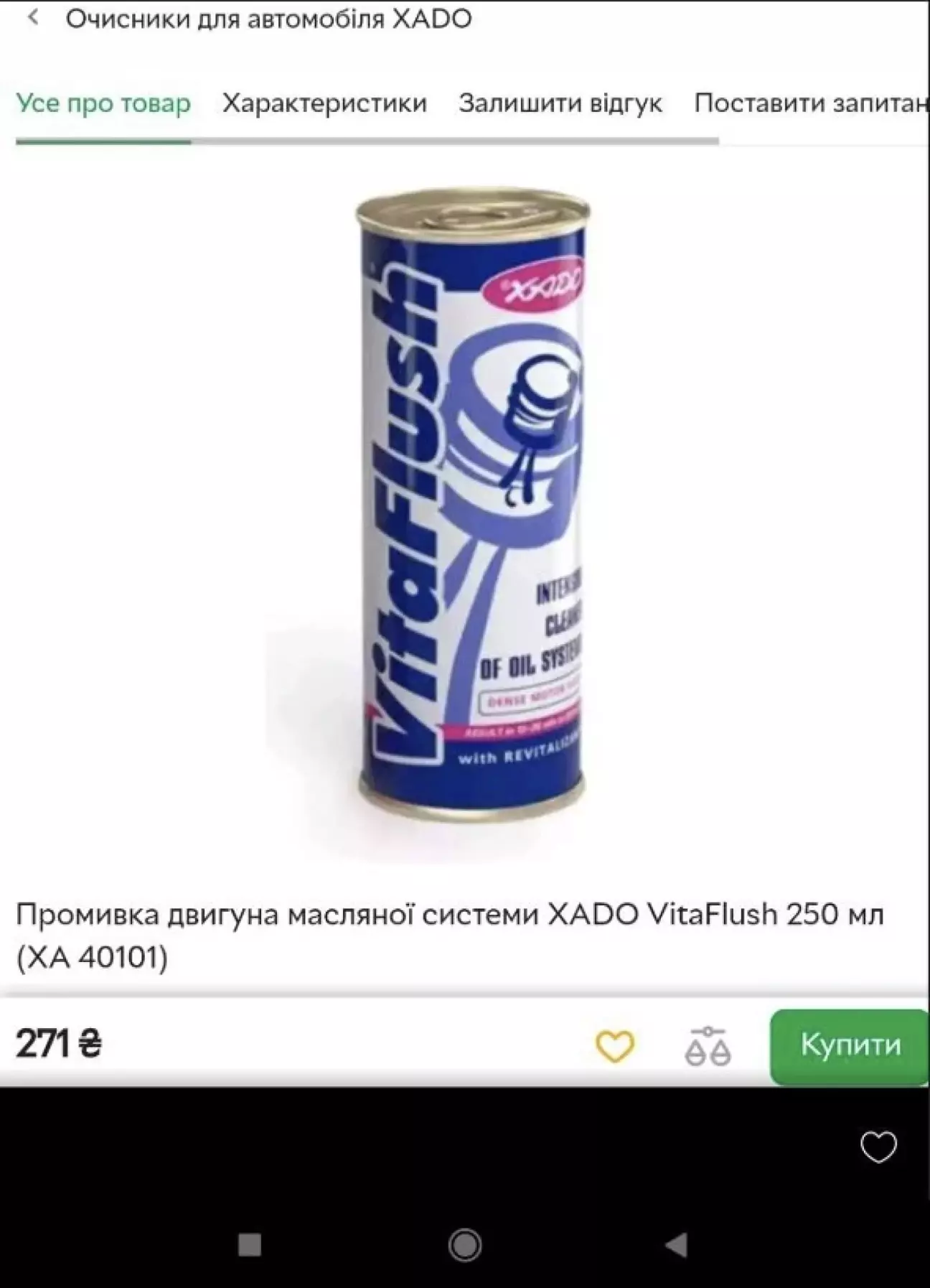Screen dimensions: 930x1288
Task: Tap the green Купити button
Action: [850, 1045]
